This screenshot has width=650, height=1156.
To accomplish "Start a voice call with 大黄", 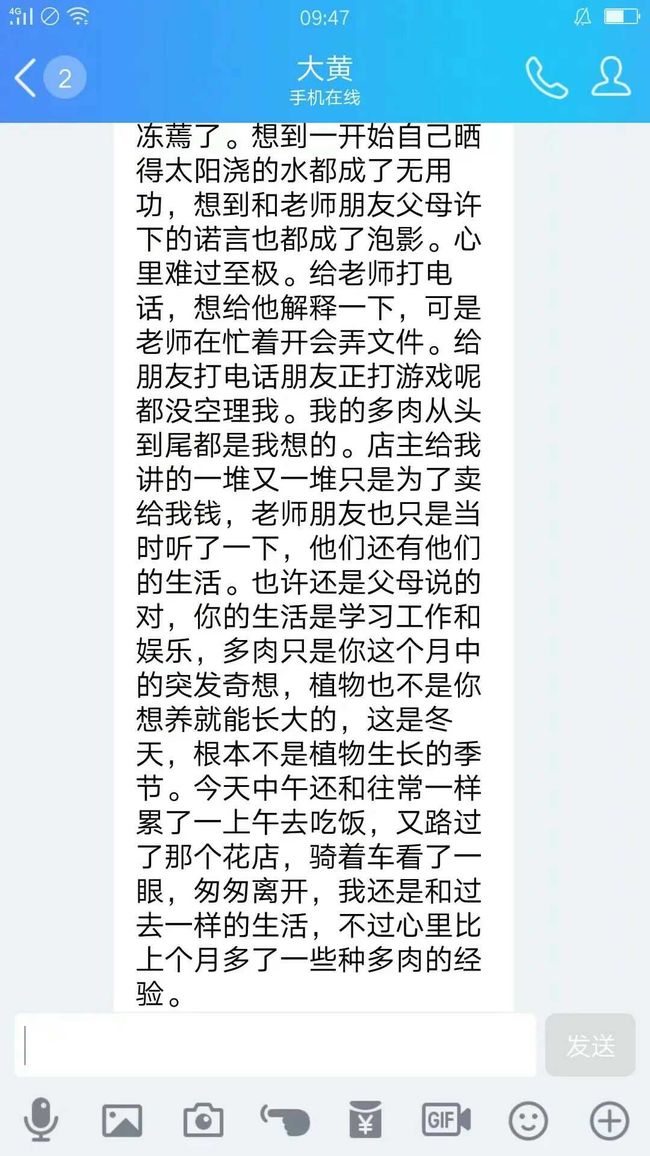I will 546,77.
